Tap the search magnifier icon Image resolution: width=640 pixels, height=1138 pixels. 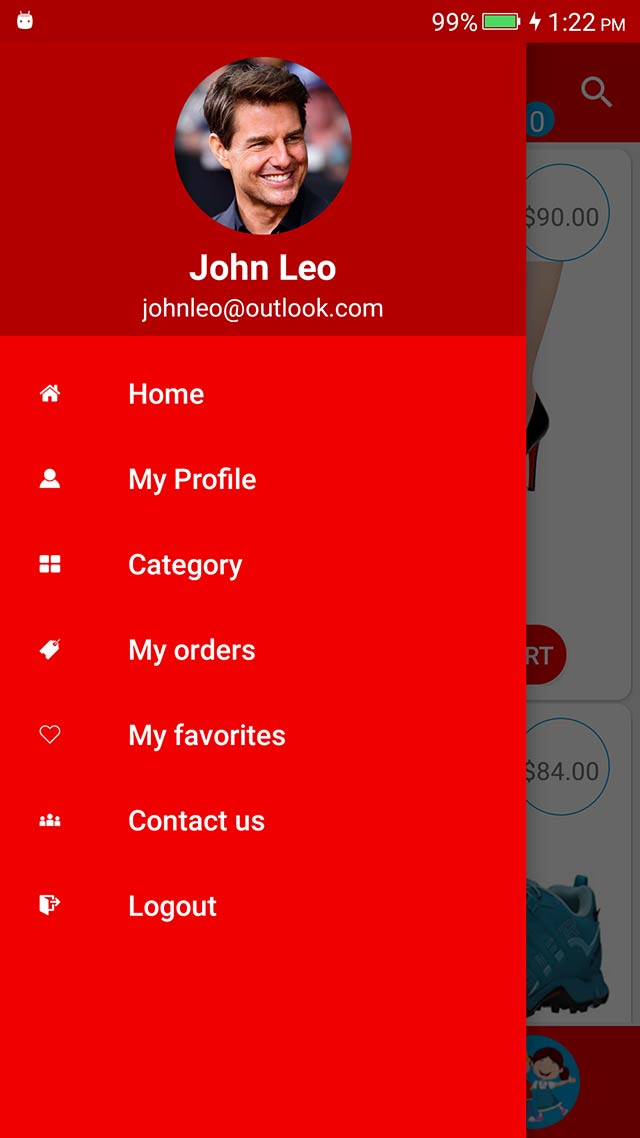click(x=597, y=93)
